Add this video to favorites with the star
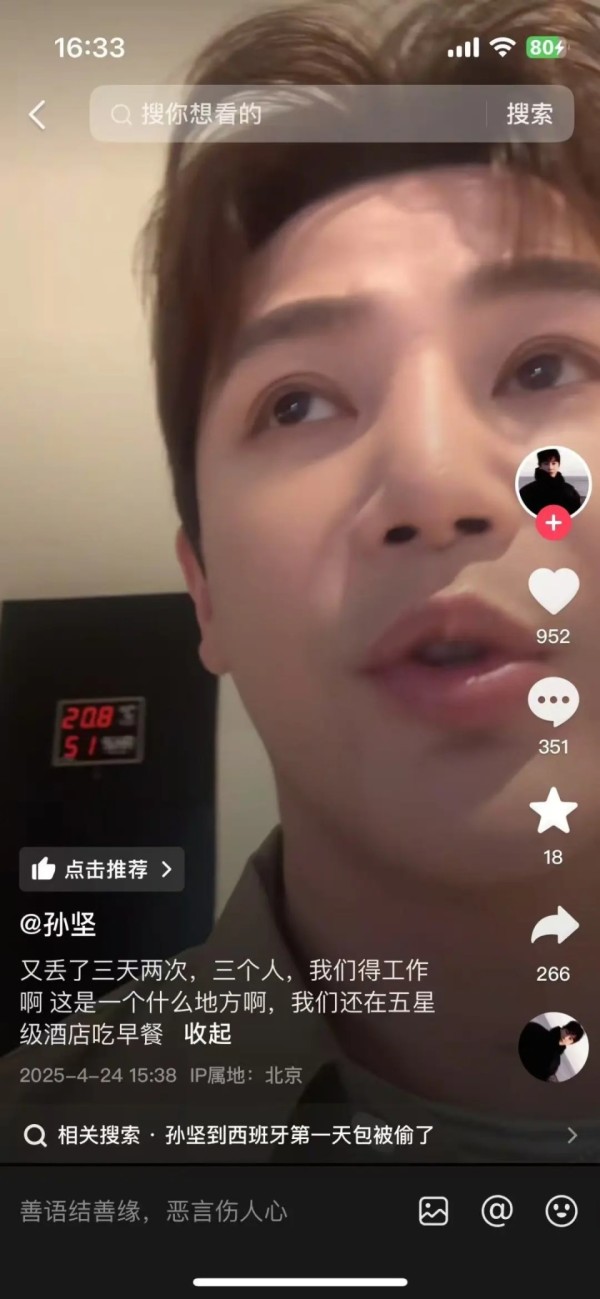Viewport: 600px width, 1299px height. point(553,811)
